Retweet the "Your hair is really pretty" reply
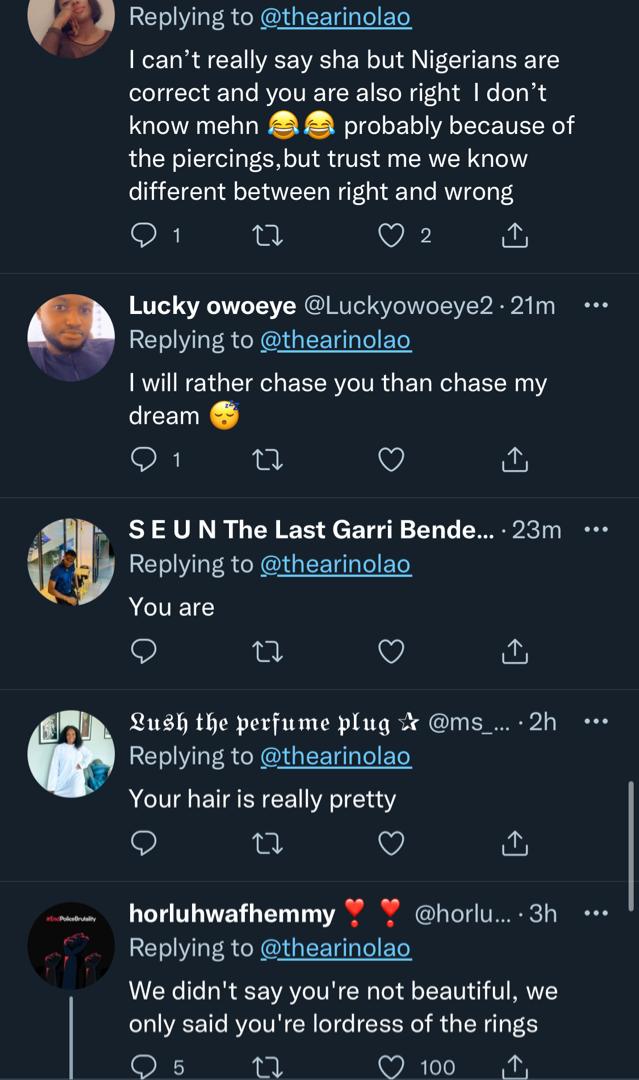The width and height of the screenshot is (639, 1080). [x=268, y=843]
